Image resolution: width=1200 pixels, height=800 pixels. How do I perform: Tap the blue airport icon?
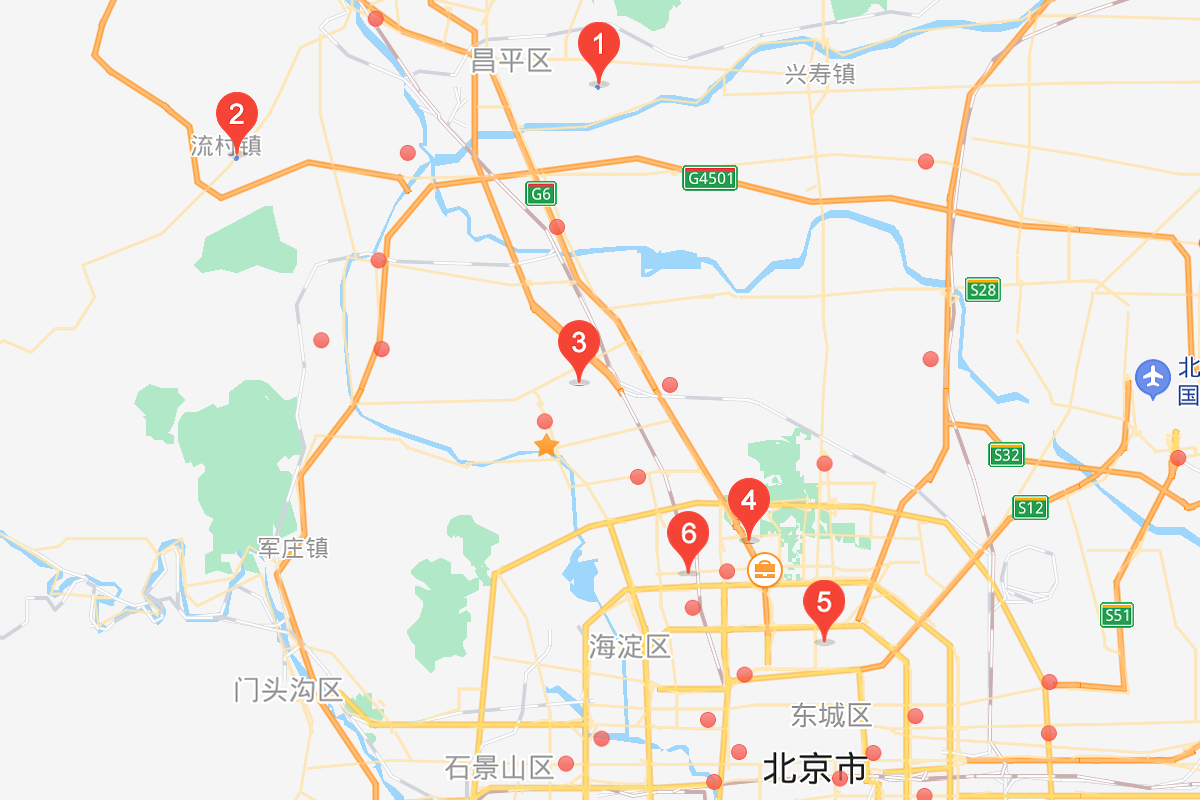[1154, 378]
